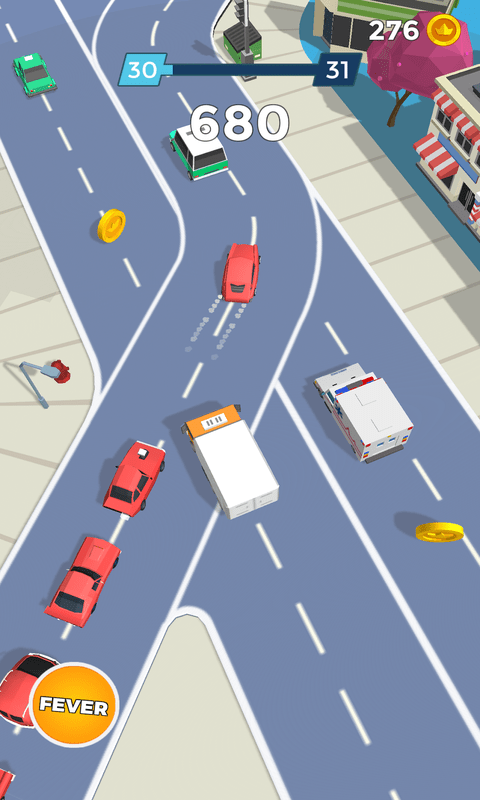Activate the orange FEVER button
The image size is (480, 800).
click(74, 707)
